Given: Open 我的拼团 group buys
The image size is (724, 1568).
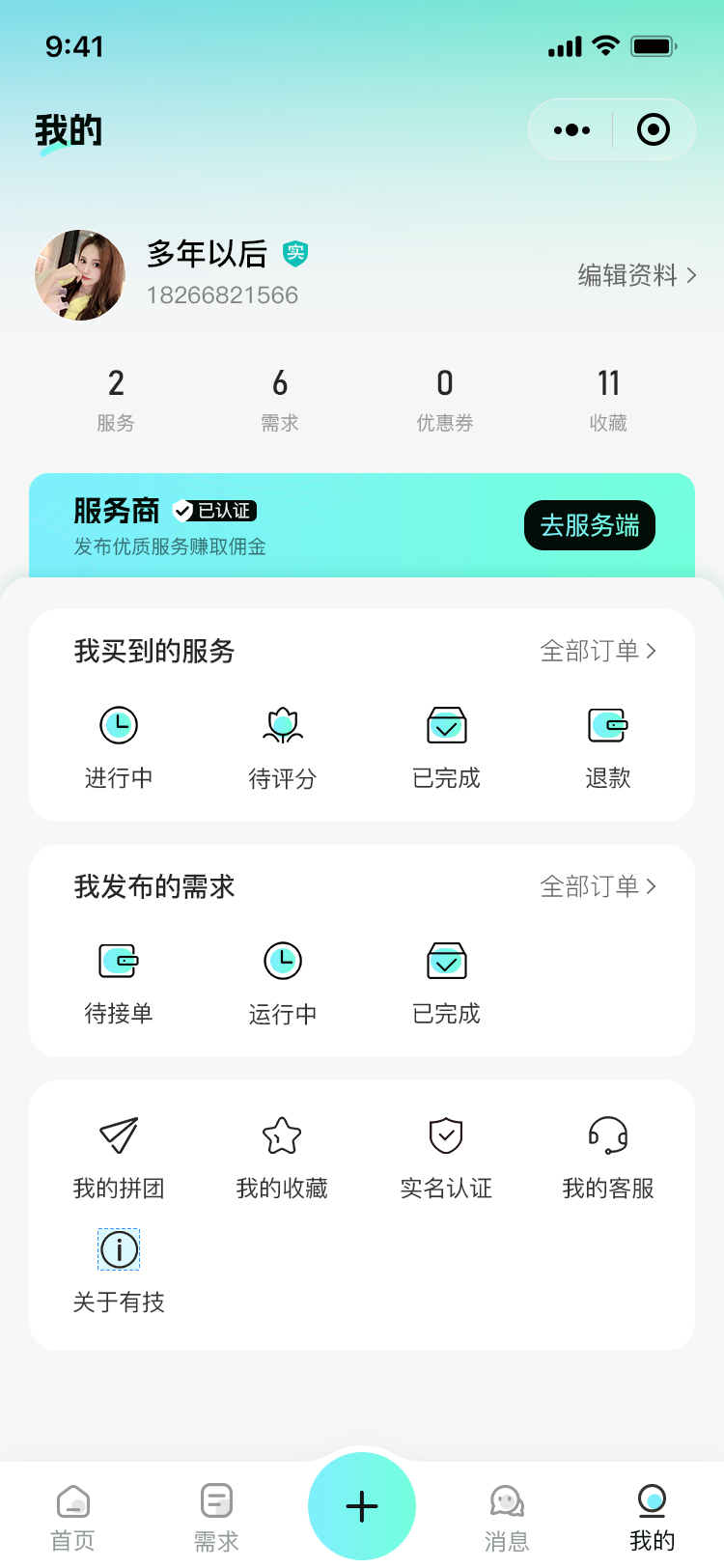Looking at the screenshot, I should click(x=119, y=1155).
